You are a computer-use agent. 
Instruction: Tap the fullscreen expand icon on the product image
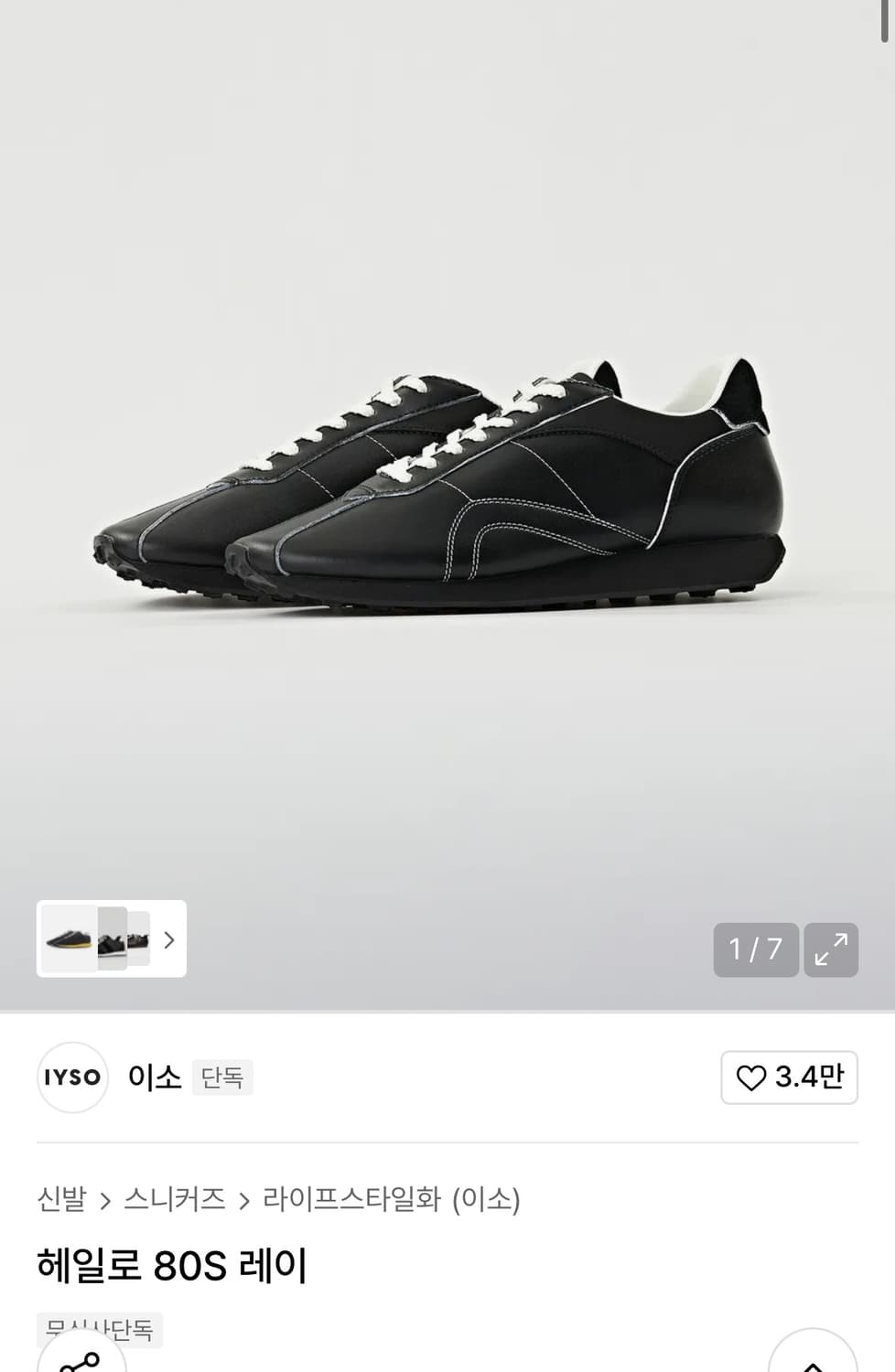click(831, 950)
